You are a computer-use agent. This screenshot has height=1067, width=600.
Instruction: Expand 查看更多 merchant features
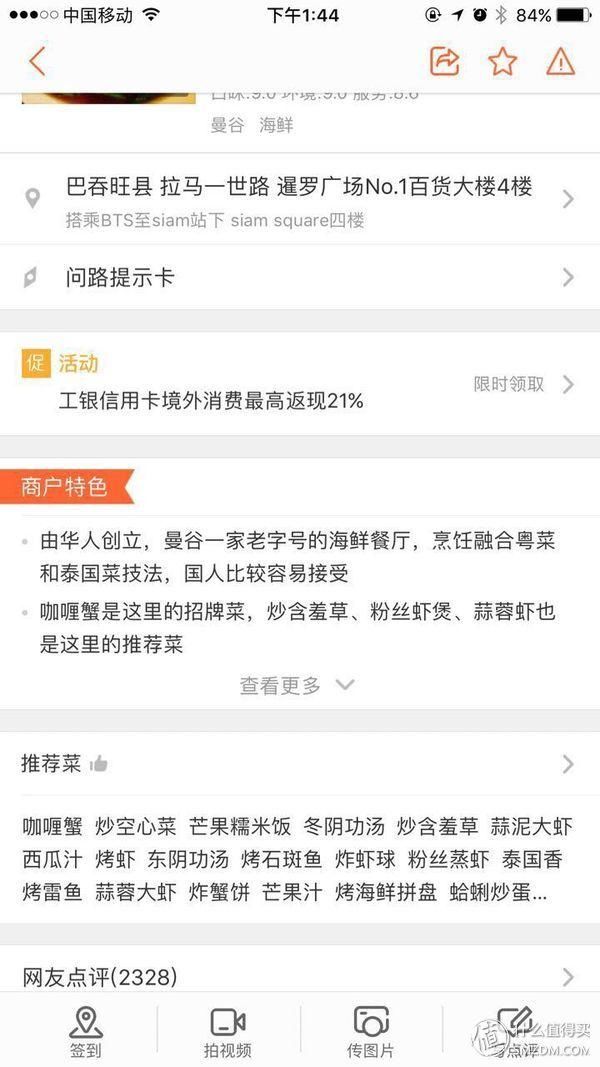[x=297, y=685]
